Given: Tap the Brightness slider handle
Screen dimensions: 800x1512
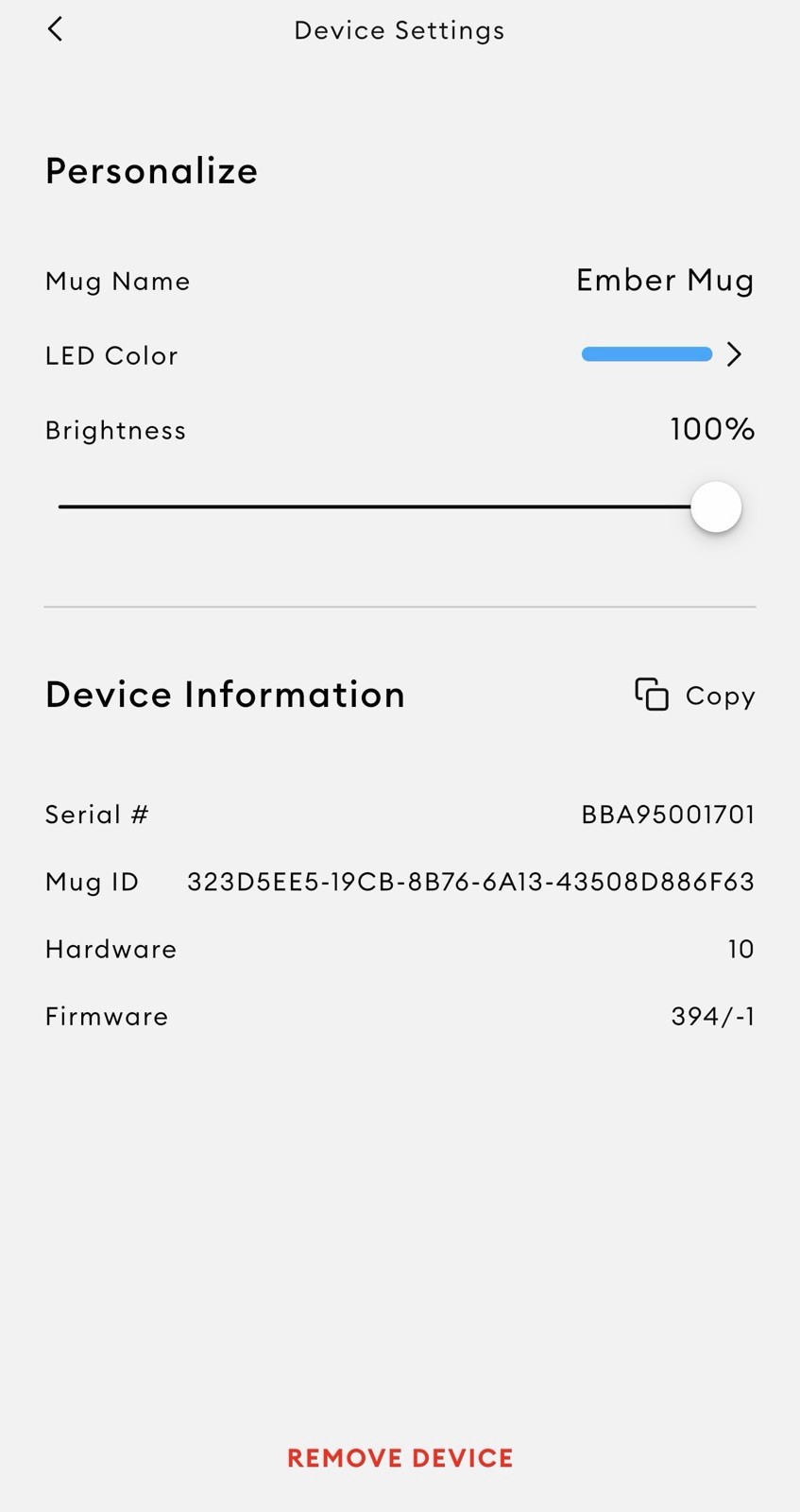Looking at the screenshot, I should 716,507.
